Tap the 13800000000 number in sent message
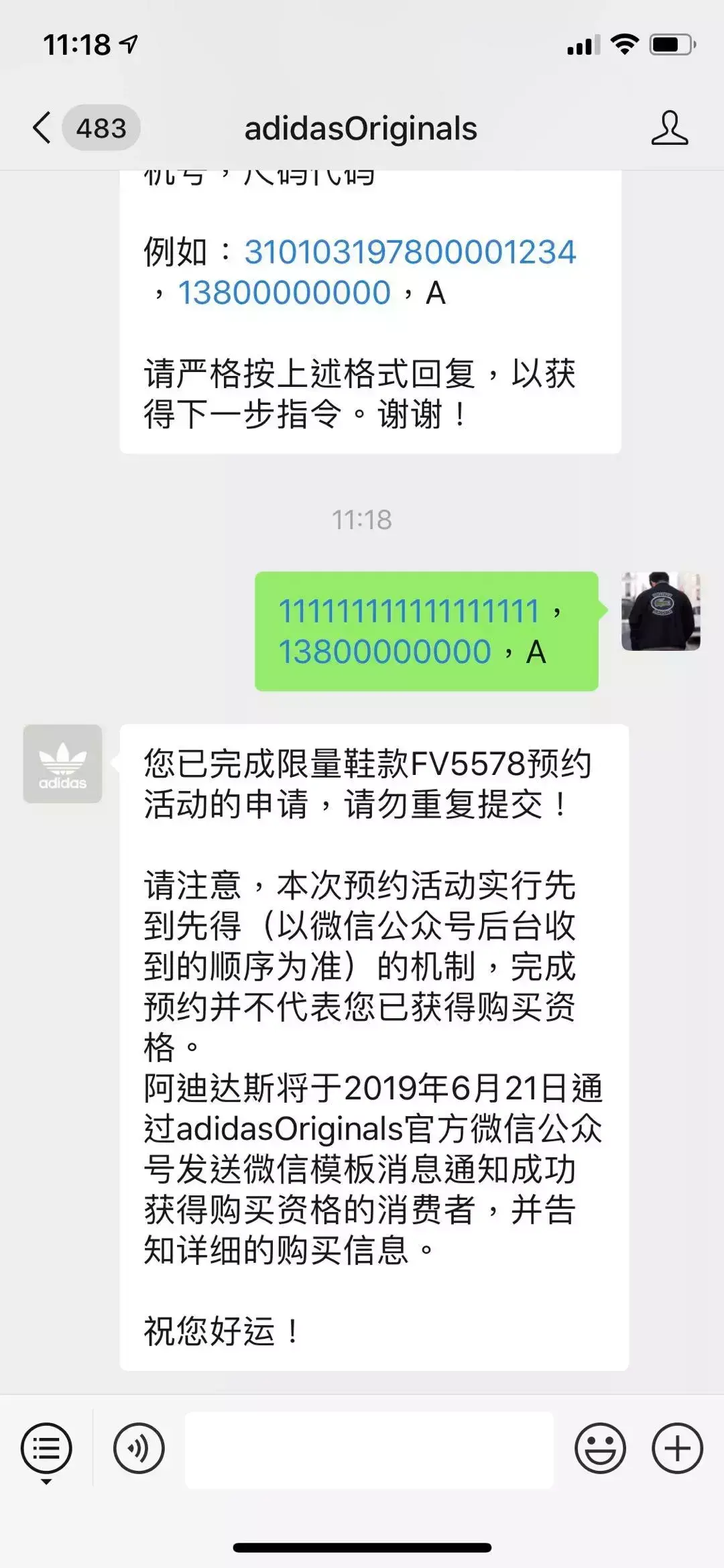 click(385, 652)
